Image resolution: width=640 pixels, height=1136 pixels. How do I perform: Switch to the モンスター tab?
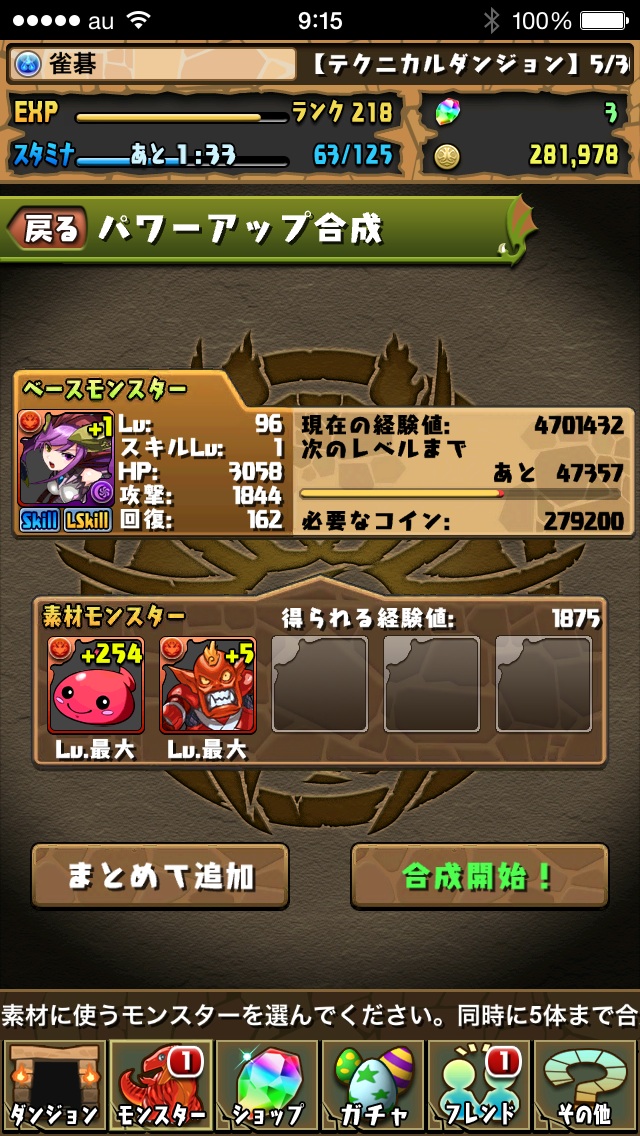(x=160, y=1086)
